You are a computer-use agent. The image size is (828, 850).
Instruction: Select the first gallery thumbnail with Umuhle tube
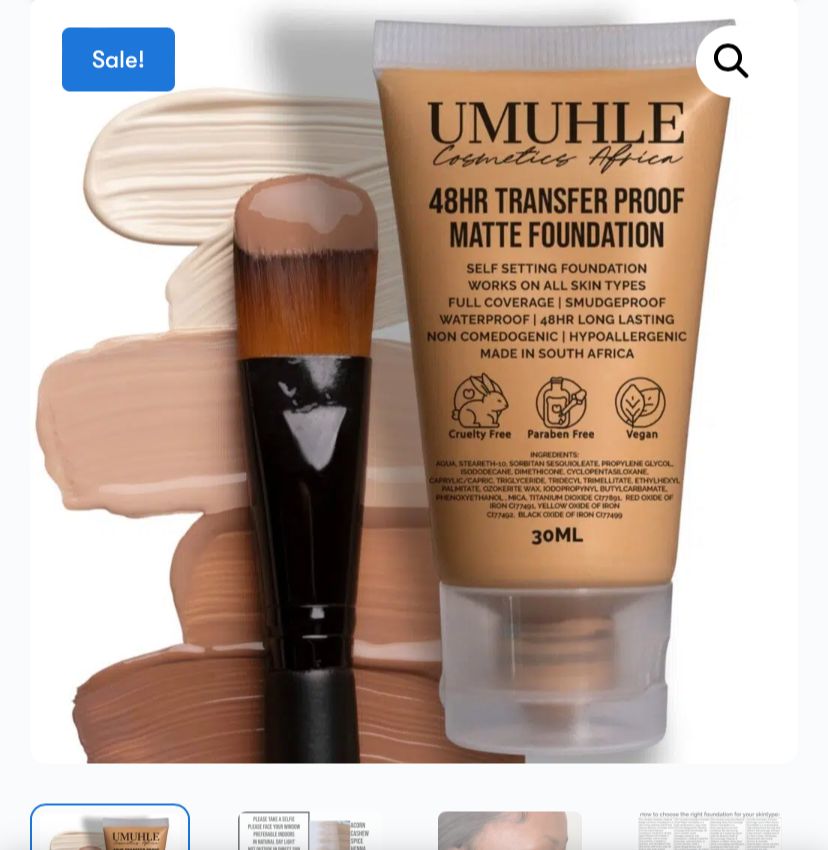pos(110,830)
